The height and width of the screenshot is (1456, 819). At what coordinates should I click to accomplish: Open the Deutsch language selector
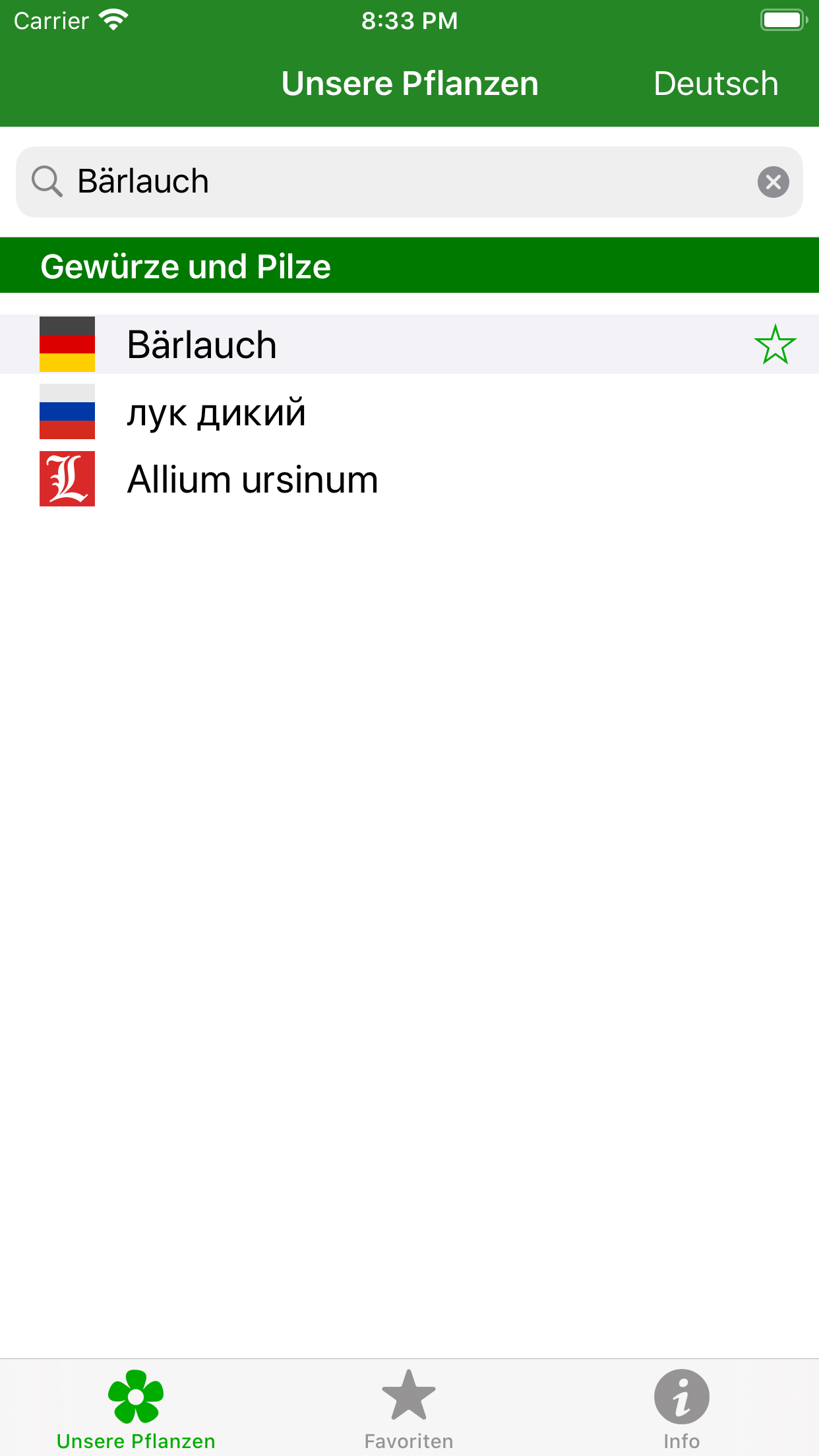tap(715, 82)
